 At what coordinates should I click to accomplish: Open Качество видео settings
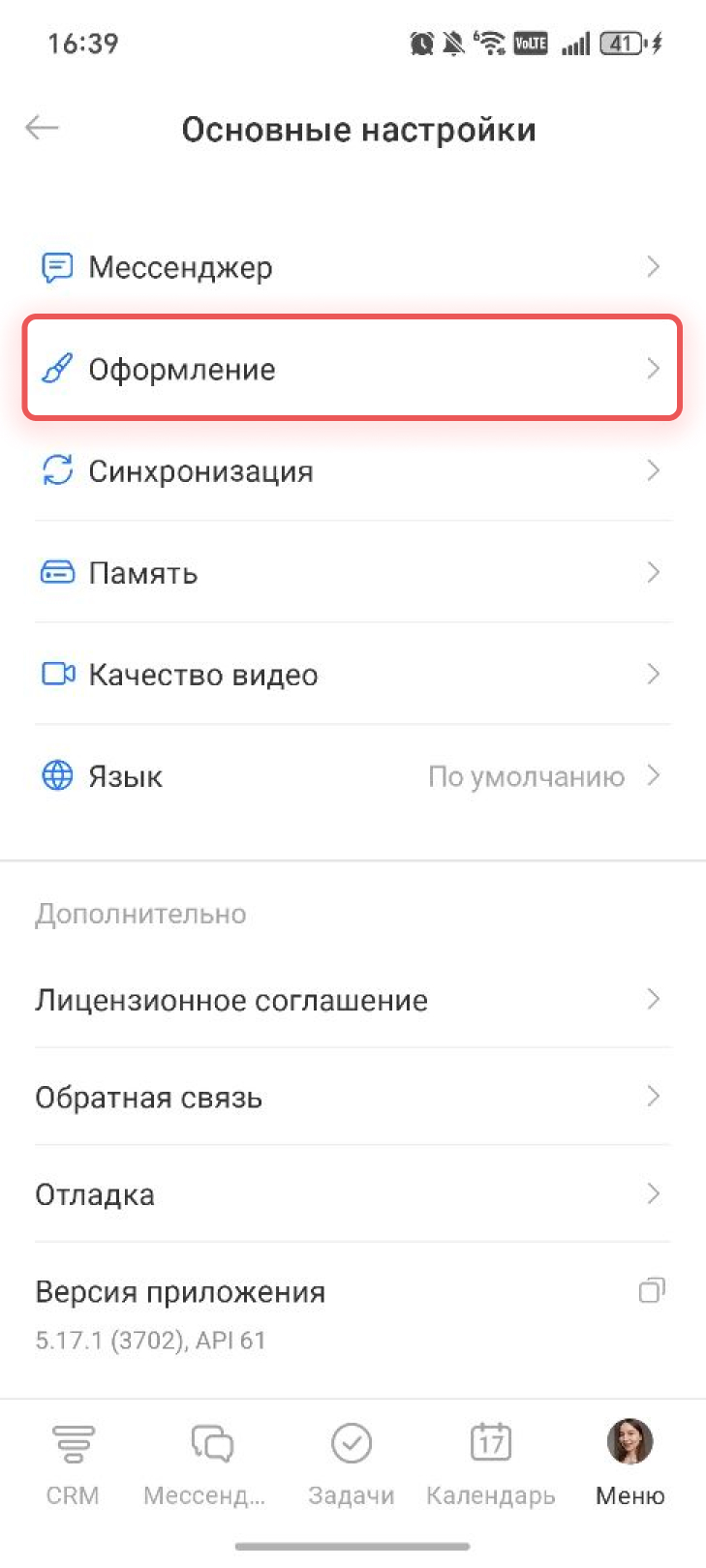pyautogui.click(x=353, y=675)
